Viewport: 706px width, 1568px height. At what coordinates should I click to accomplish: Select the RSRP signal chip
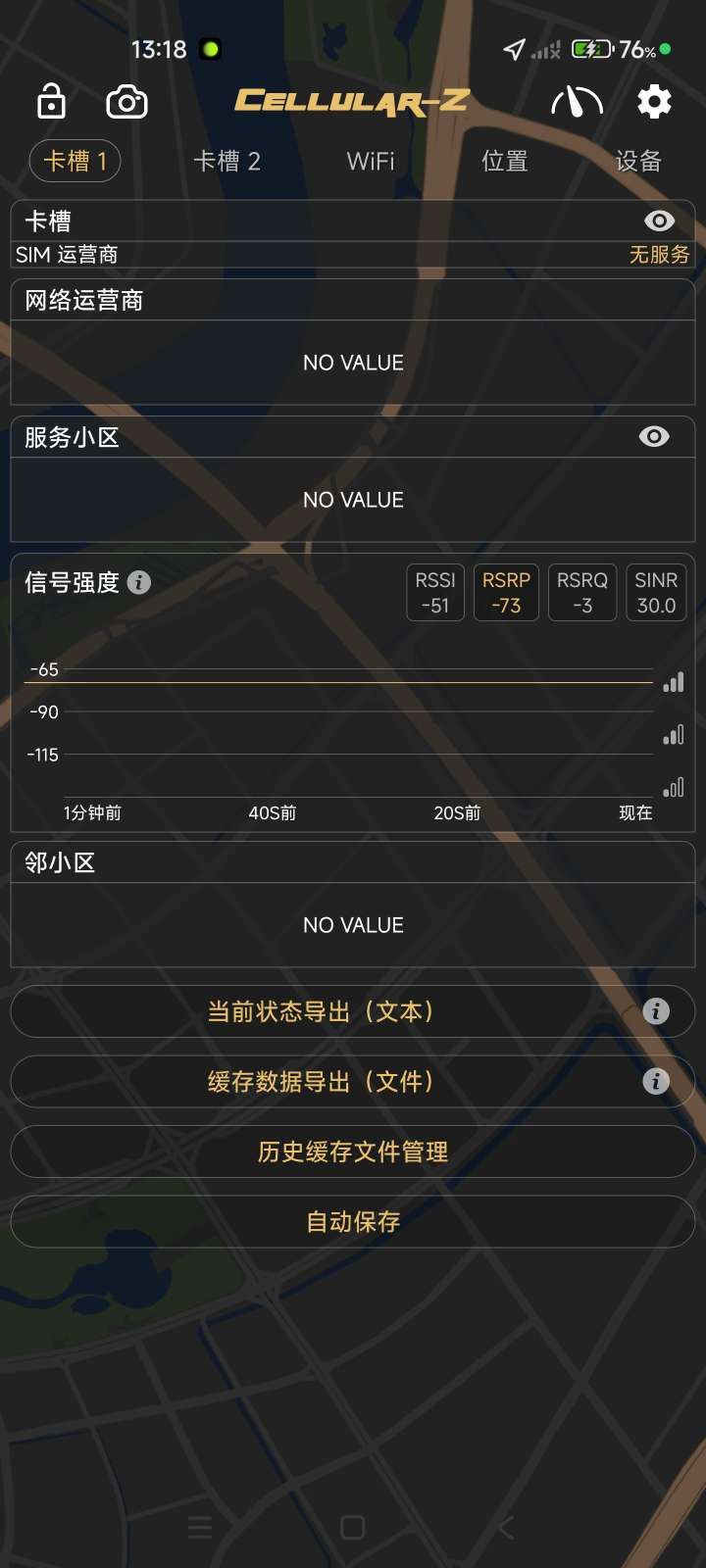pyautogui.click(x=506, y=592)
